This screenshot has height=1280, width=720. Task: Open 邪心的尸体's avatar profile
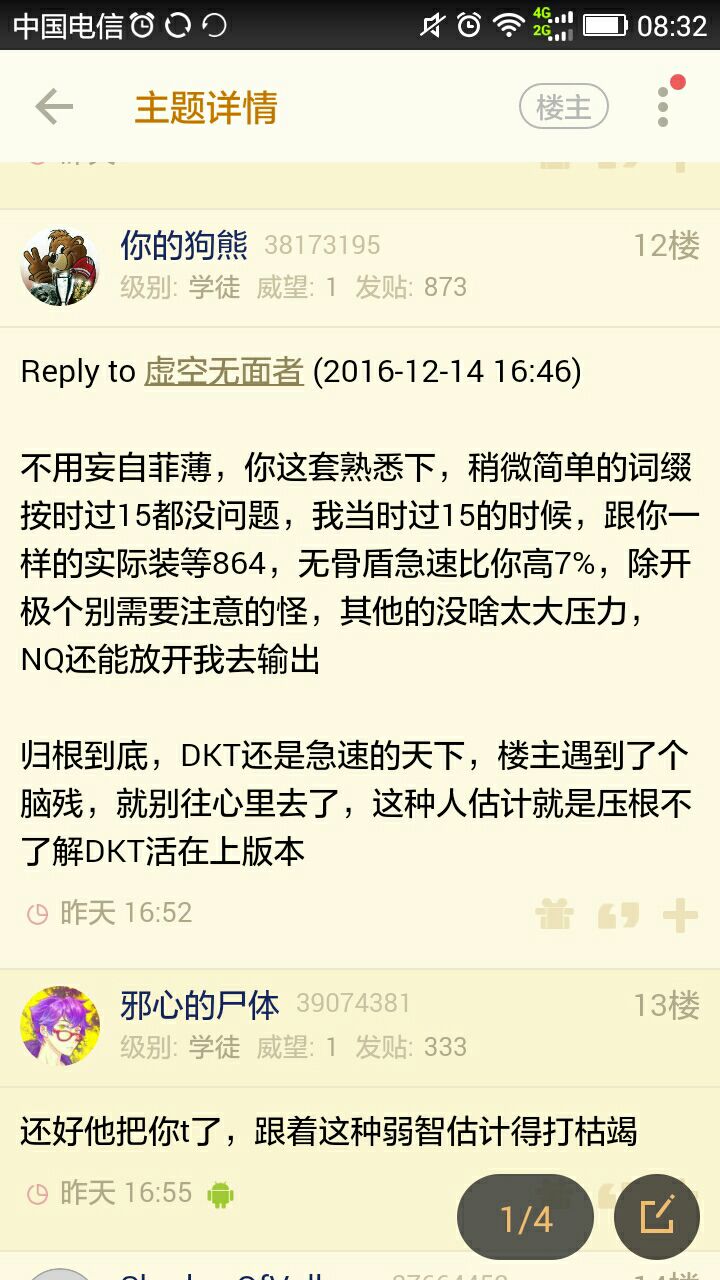click(x=60, y=1026)
